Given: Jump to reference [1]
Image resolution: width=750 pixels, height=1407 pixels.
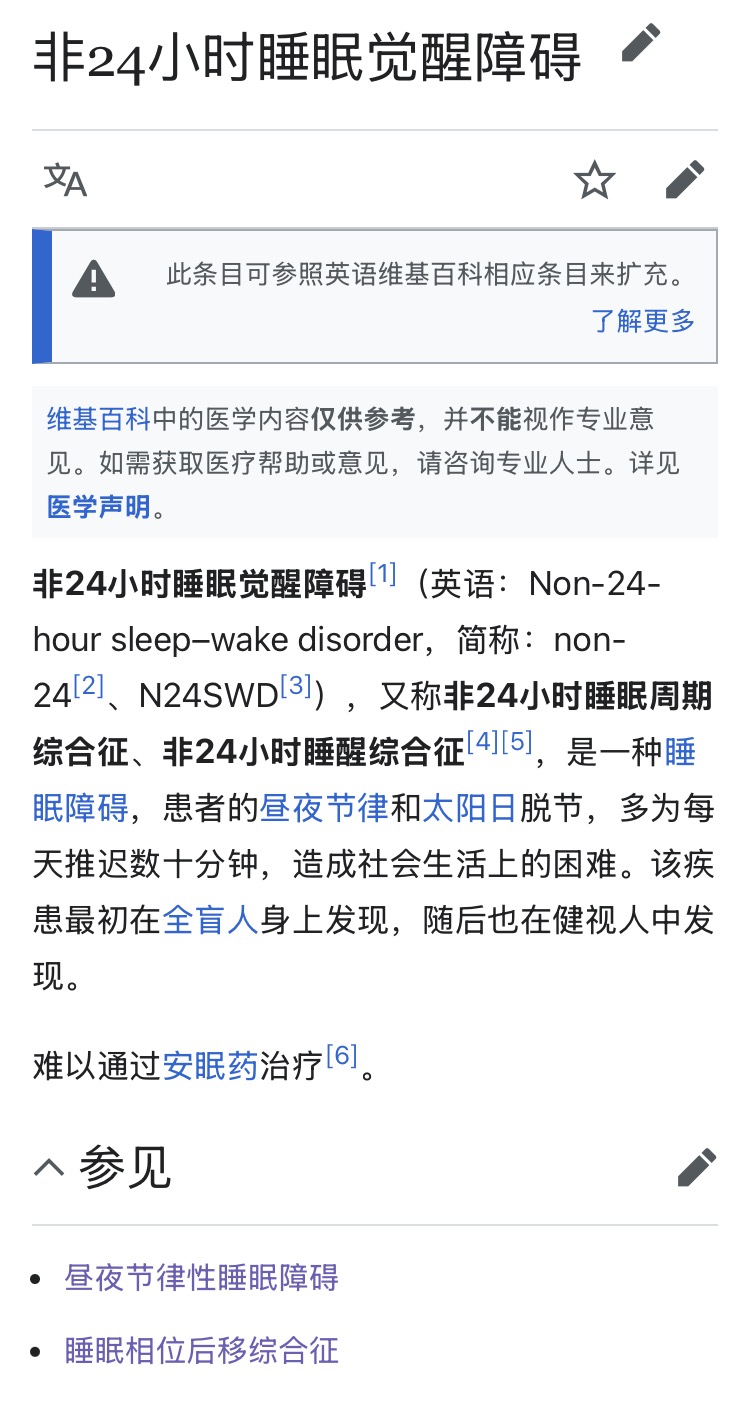Looking at the screenshot, I should [383, 574].
